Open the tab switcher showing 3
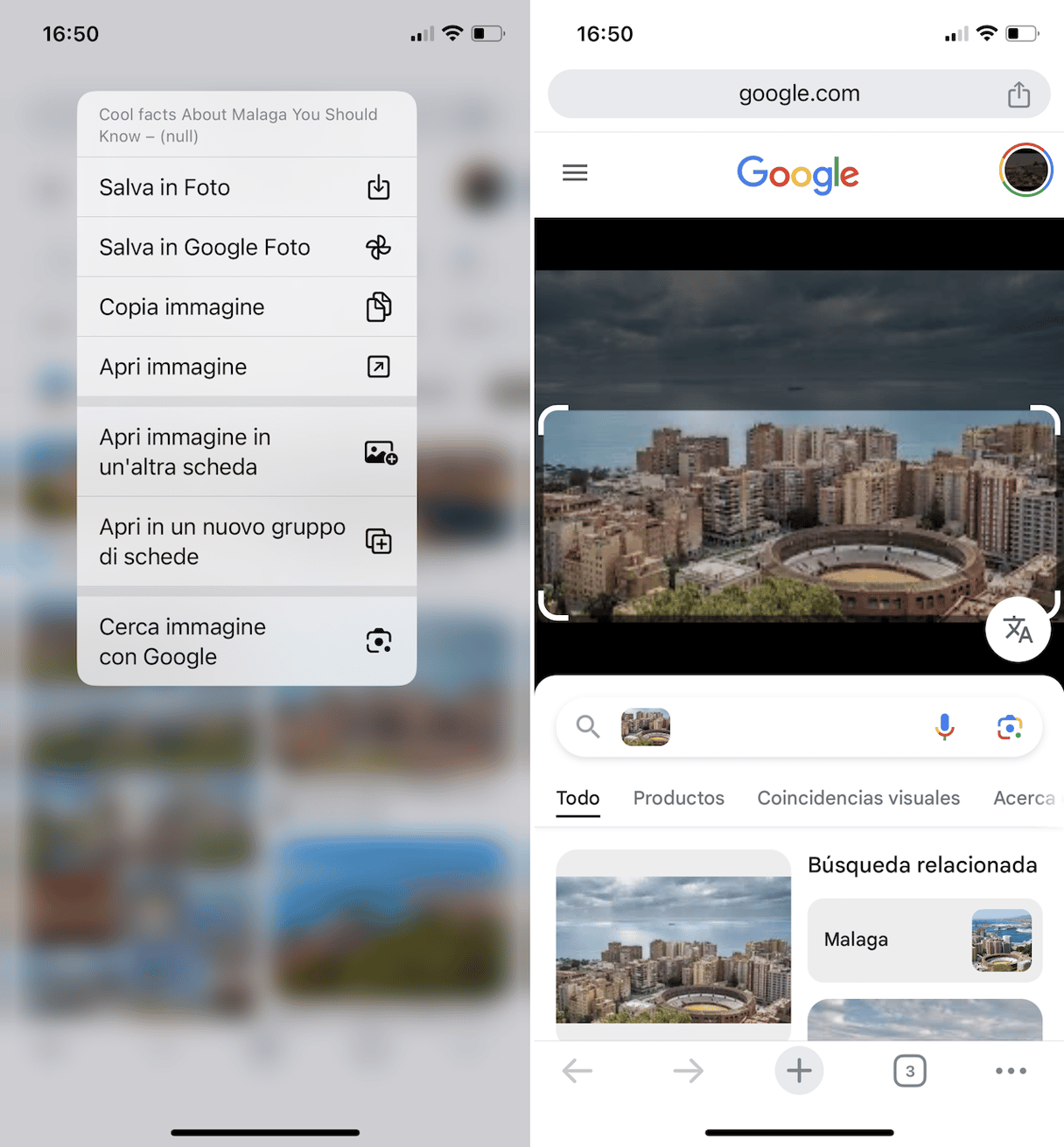Screen dimensions: 1064x1147 (909, 1071)
